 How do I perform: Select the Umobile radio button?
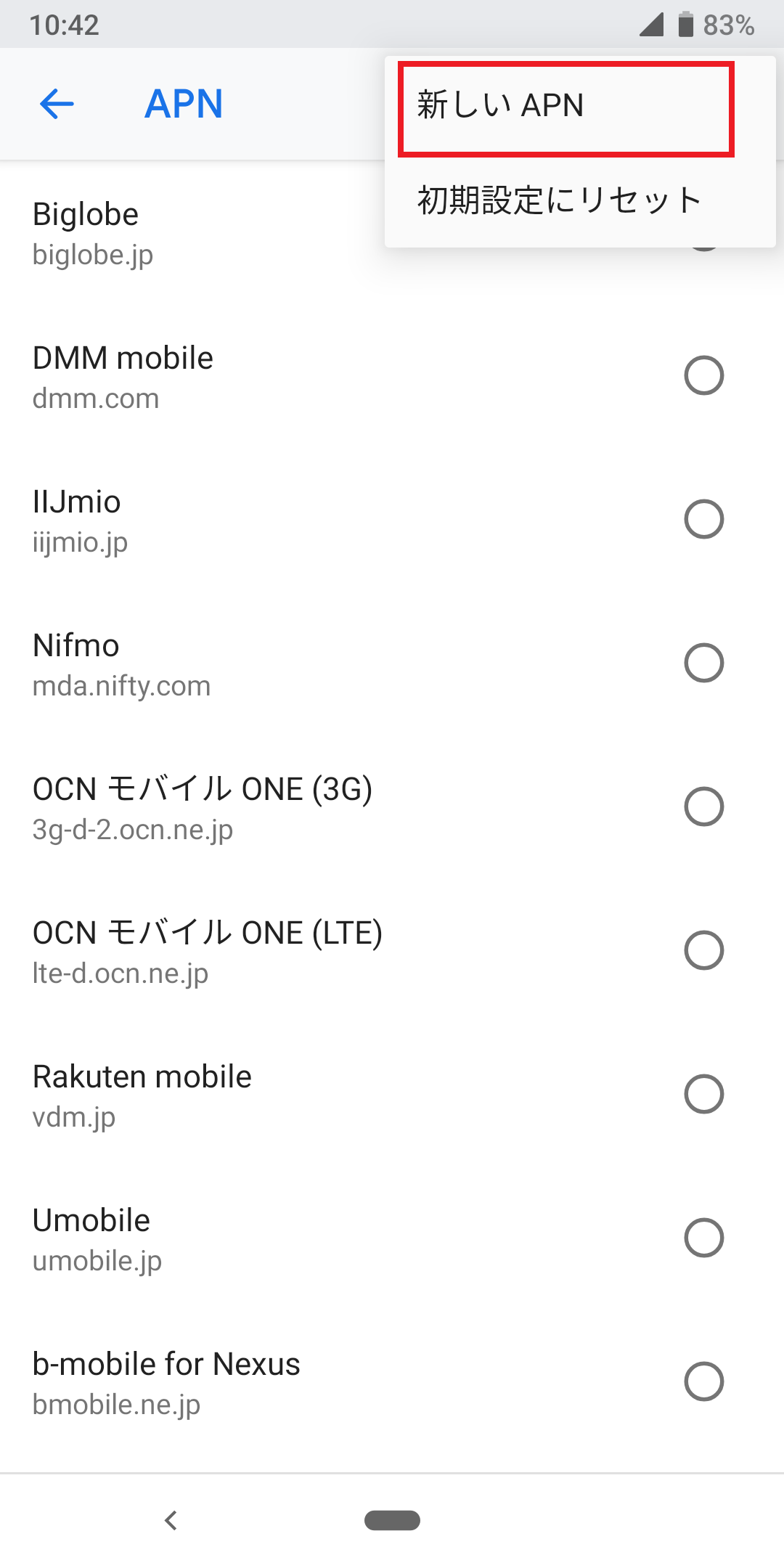point(705,1238)
